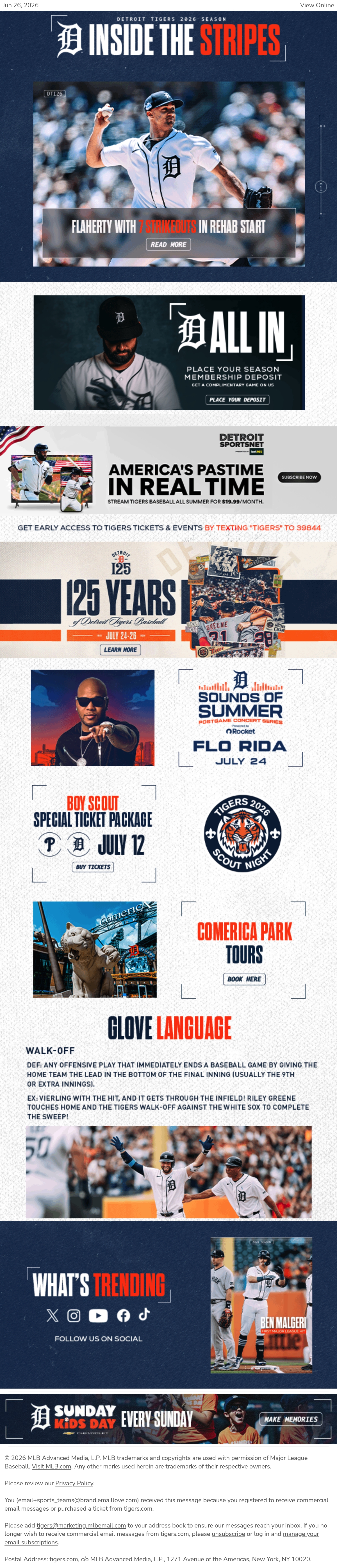Tap Place Your Deposit button
Screen dimensions: 337x1568
237,400
